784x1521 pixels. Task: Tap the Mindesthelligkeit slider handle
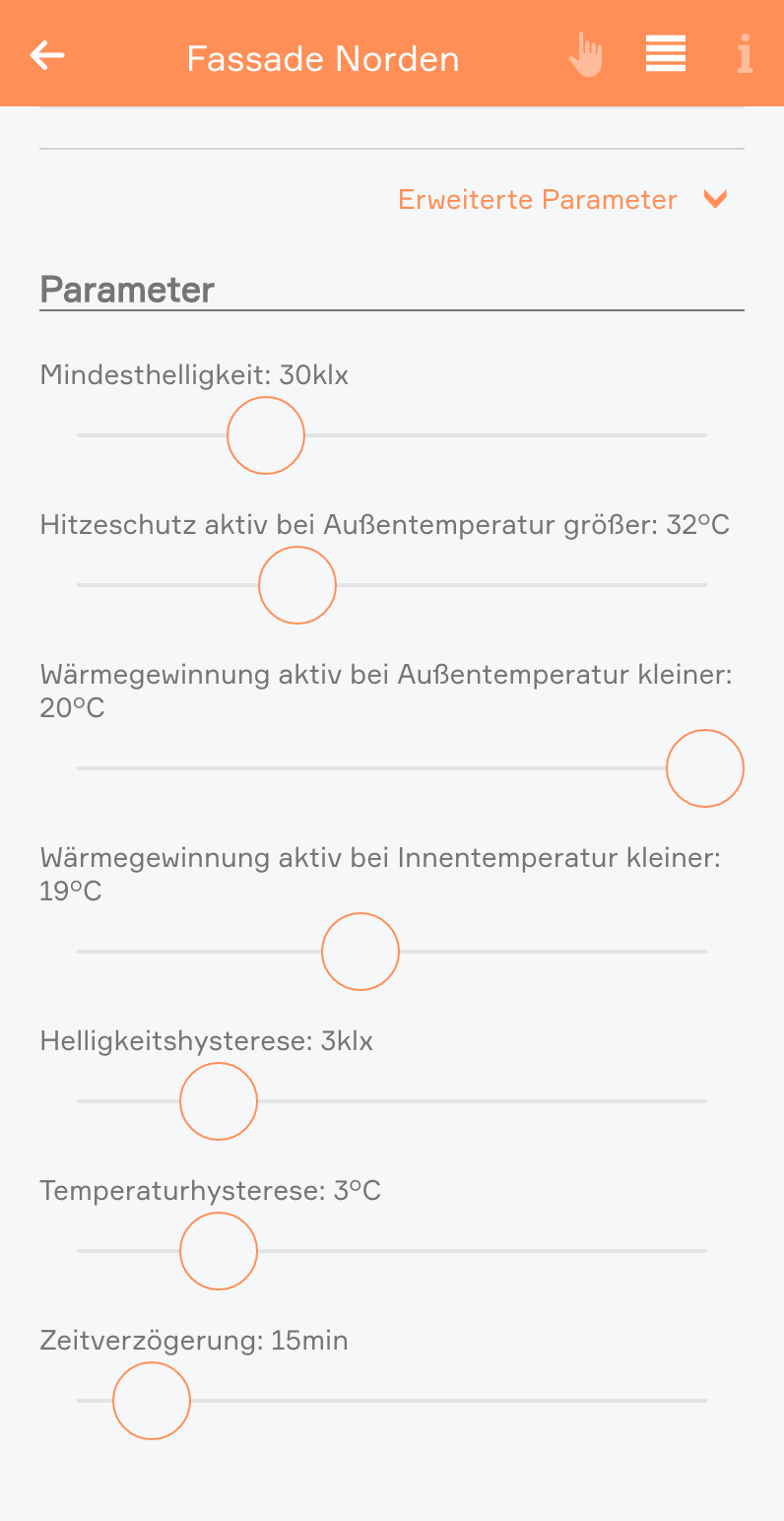[266, 435]
